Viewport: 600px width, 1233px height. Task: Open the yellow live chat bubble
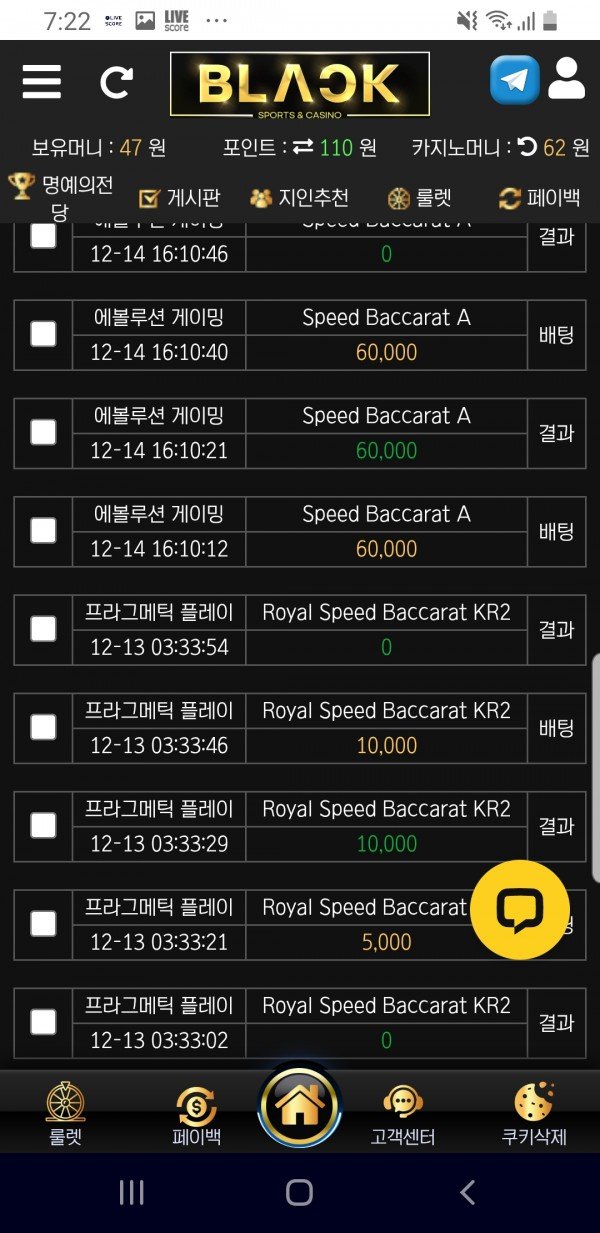[x=520, y=909]
